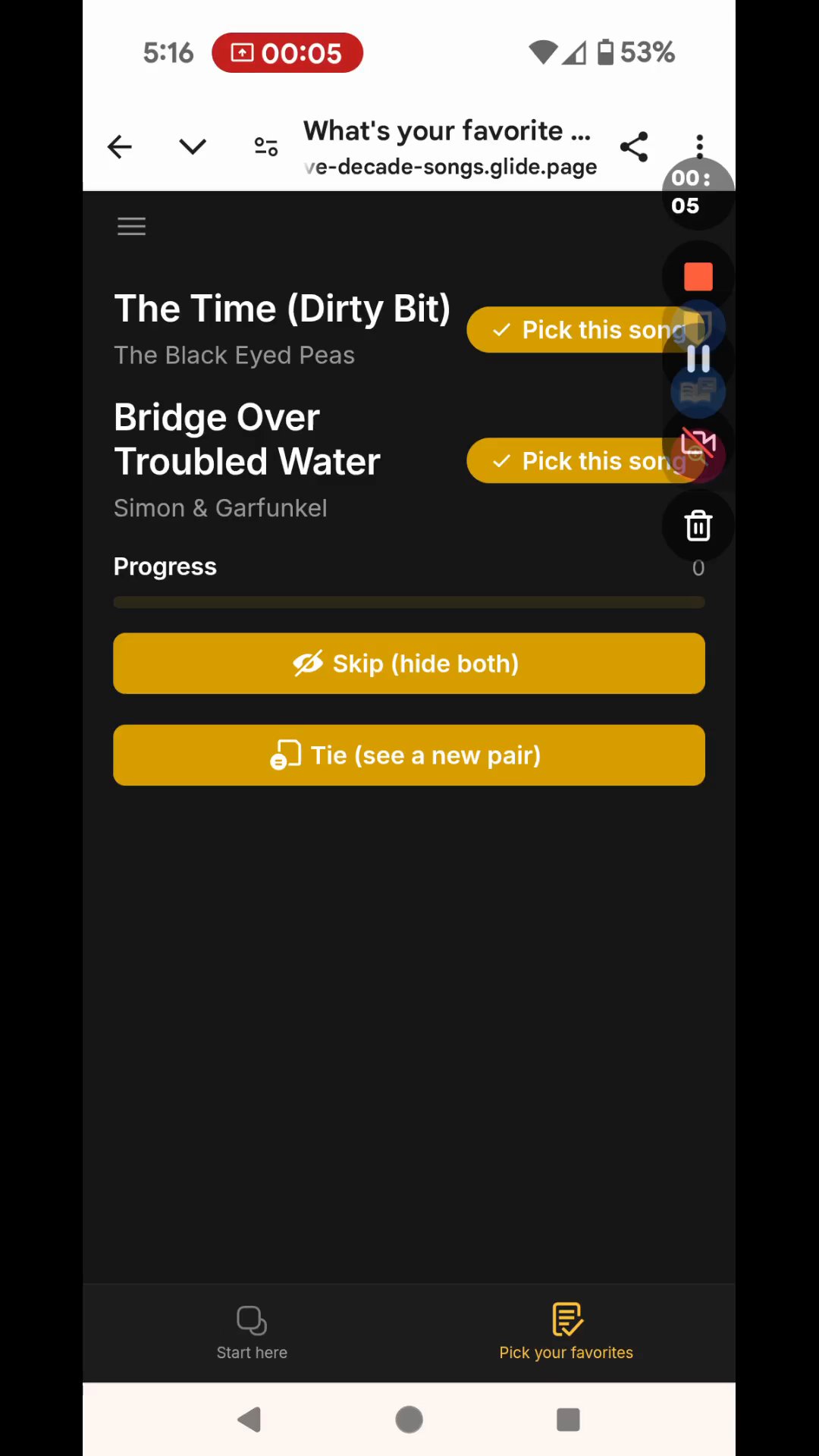Open recent apps from navigation bar
This screenshot has width=819, height=1456.
568,1420
